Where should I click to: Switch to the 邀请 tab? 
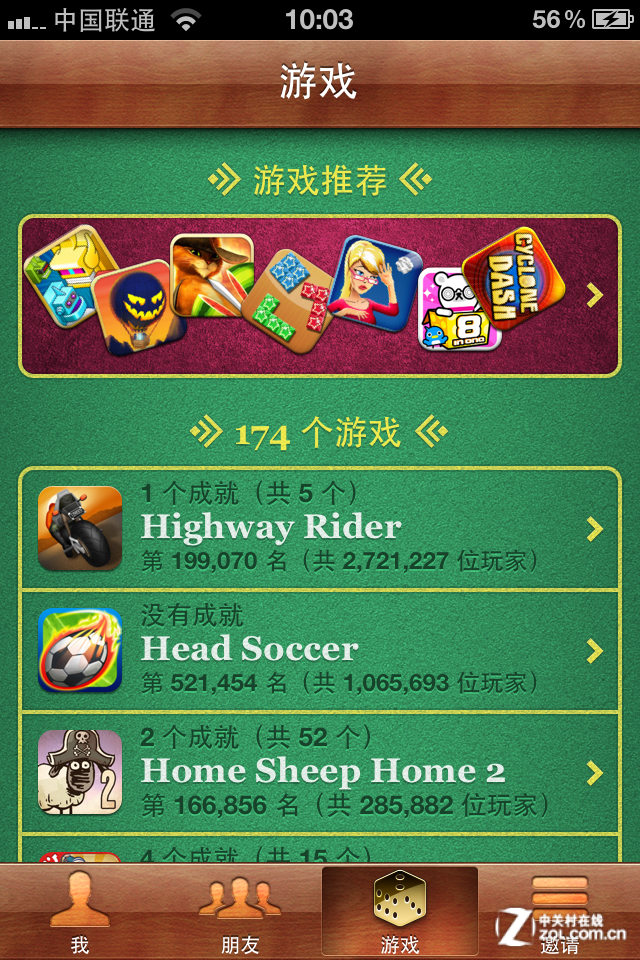click(x=560, y=912)
